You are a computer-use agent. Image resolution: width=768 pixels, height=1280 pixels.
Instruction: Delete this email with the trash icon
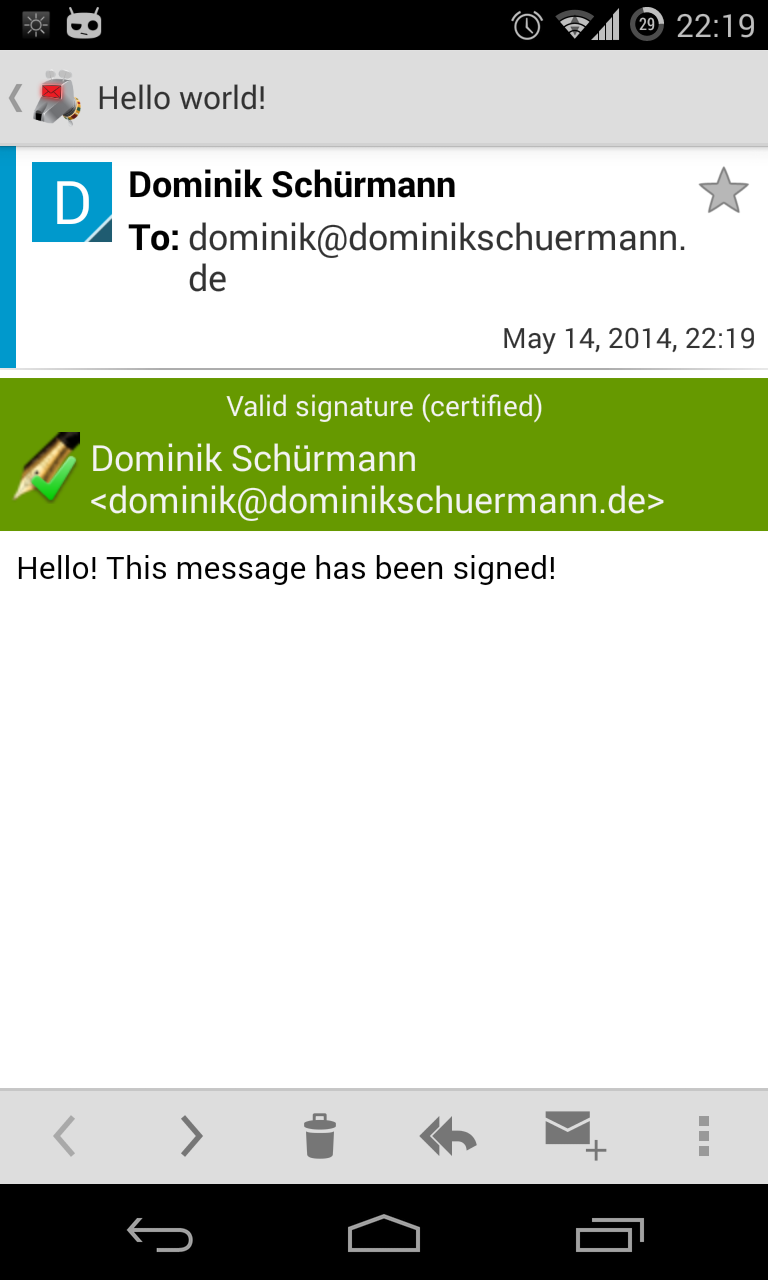pyautogui.click(x=319, y=1136)
